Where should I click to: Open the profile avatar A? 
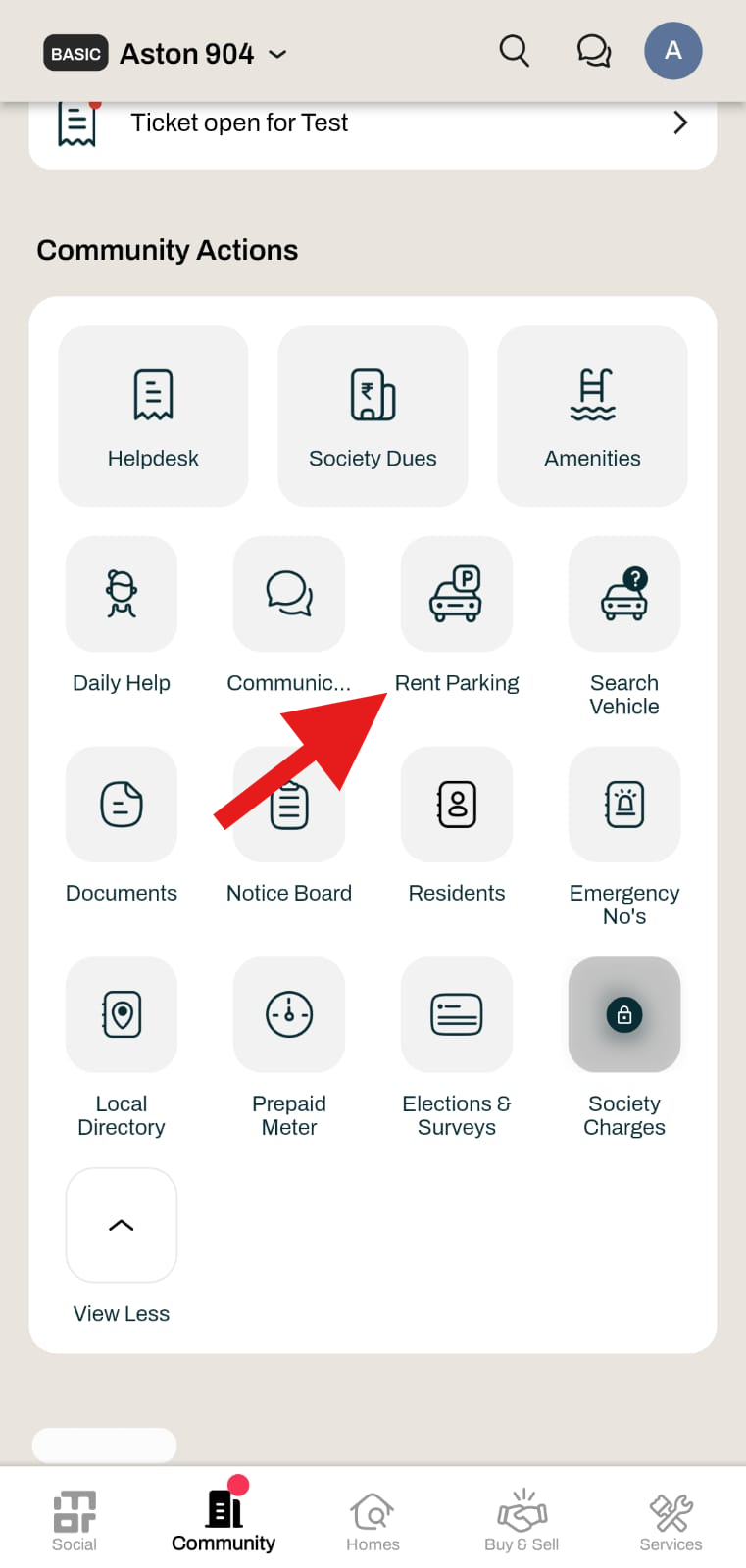click(672, 51)
